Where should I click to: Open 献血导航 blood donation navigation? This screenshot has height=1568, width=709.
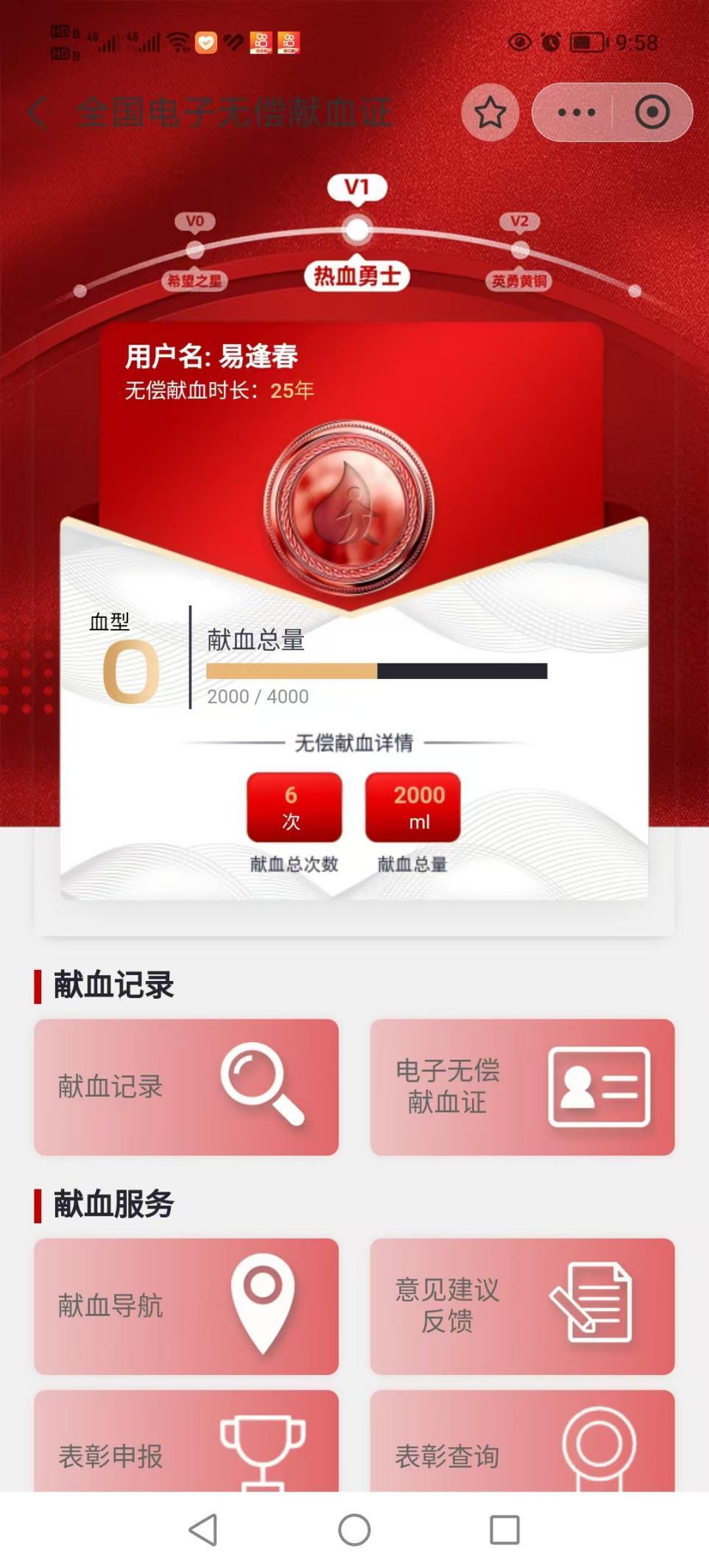pos(186,1305)
